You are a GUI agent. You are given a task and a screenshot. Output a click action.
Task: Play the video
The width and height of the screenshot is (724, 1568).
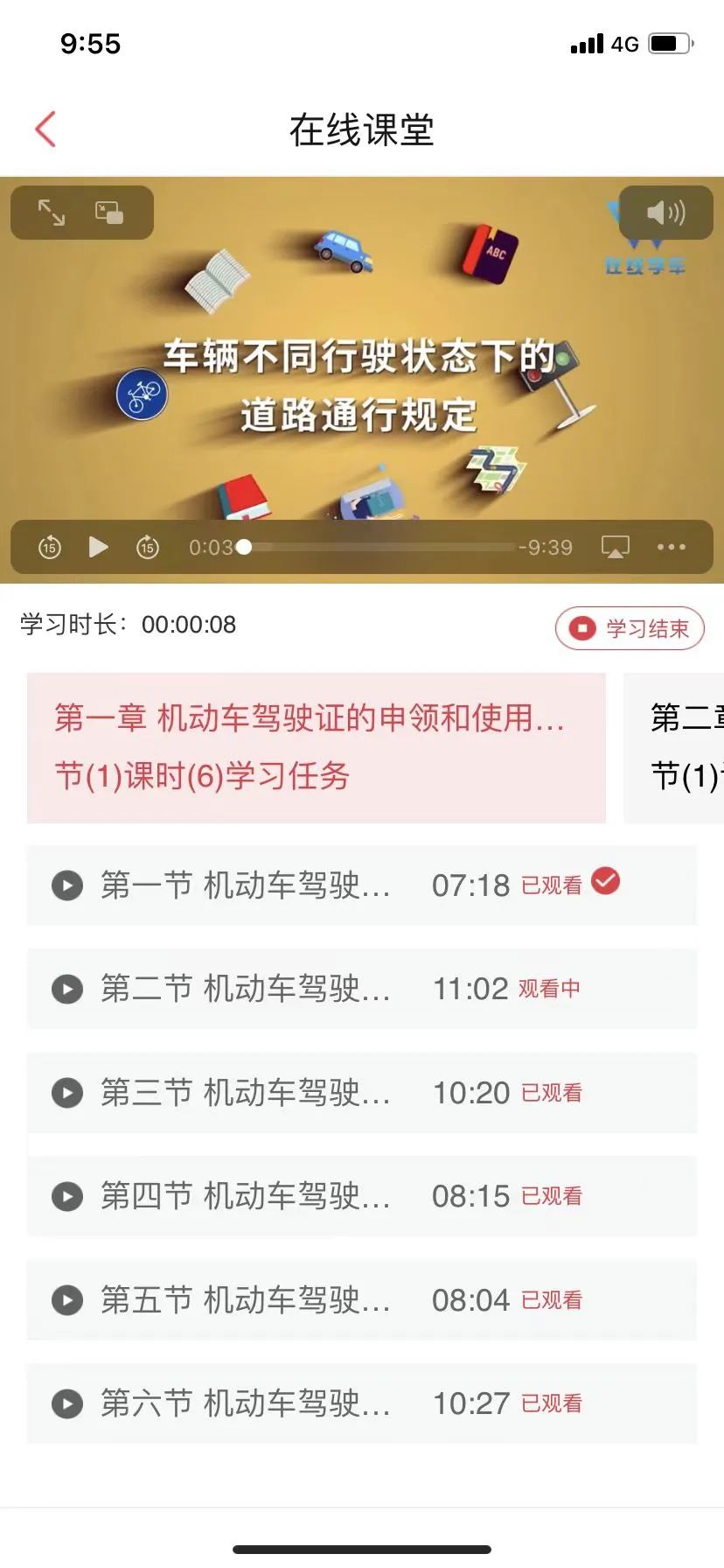99,548
